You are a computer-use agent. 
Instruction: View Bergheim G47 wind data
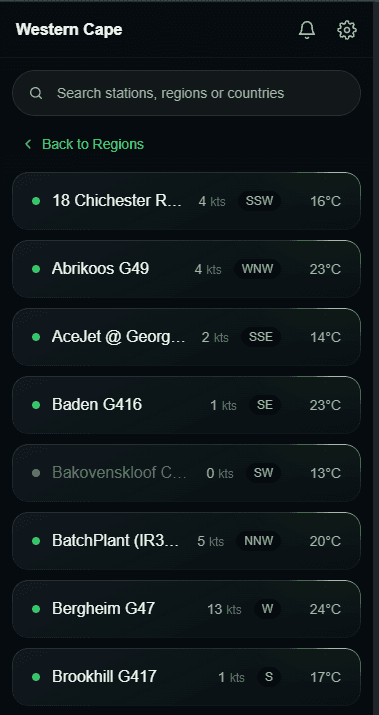point(186,609)
